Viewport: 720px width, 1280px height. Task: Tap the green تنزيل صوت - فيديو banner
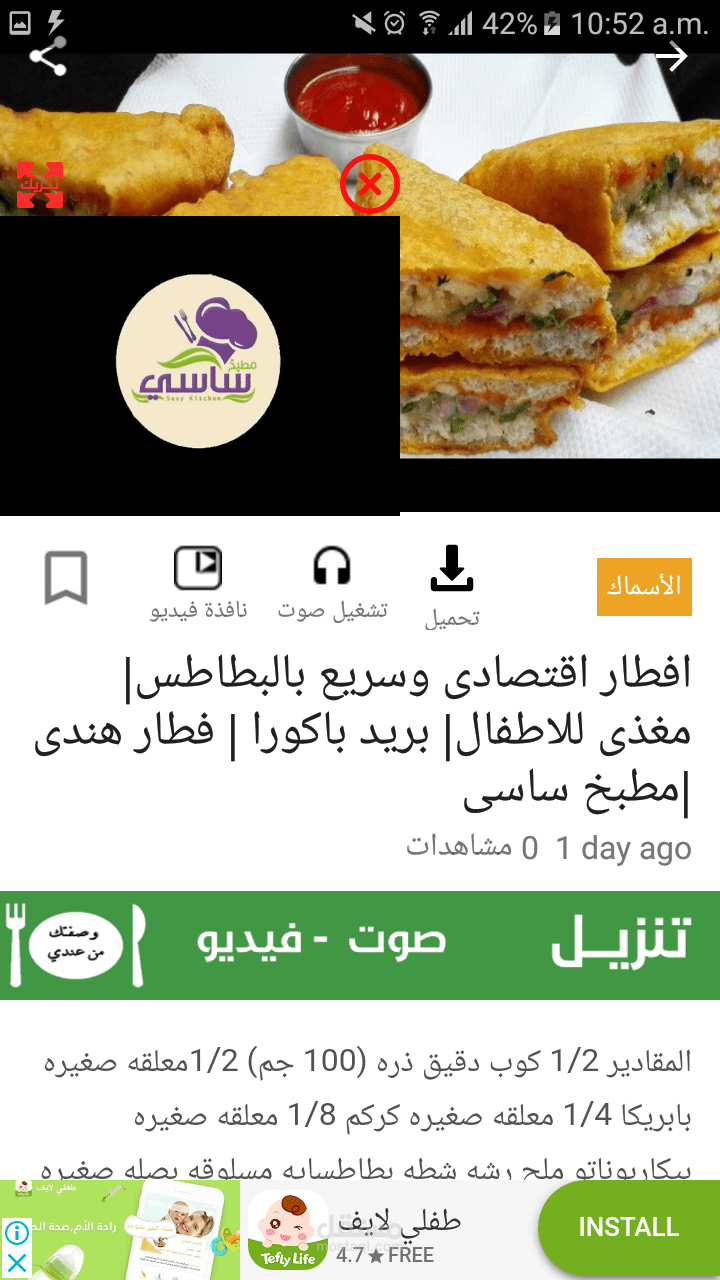click(x=360, y=945)
